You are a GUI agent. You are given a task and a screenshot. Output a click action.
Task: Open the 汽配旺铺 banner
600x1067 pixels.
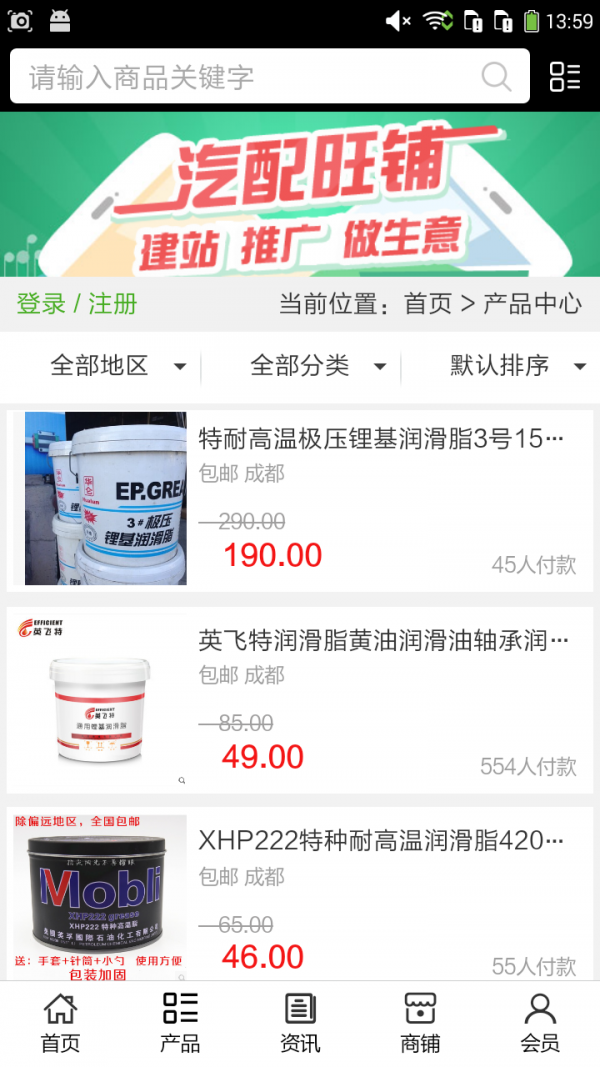300,194
